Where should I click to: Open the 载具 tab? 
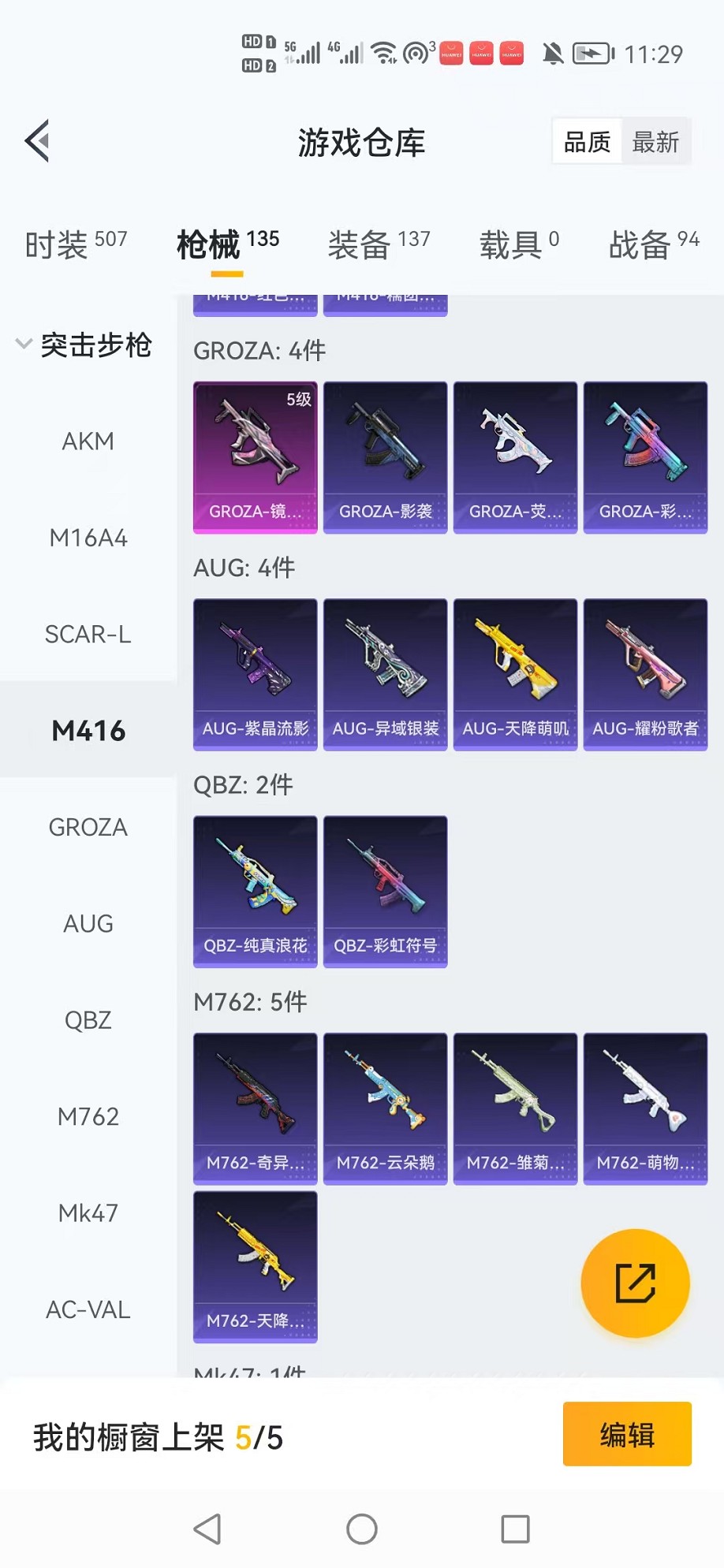[519, 244]
